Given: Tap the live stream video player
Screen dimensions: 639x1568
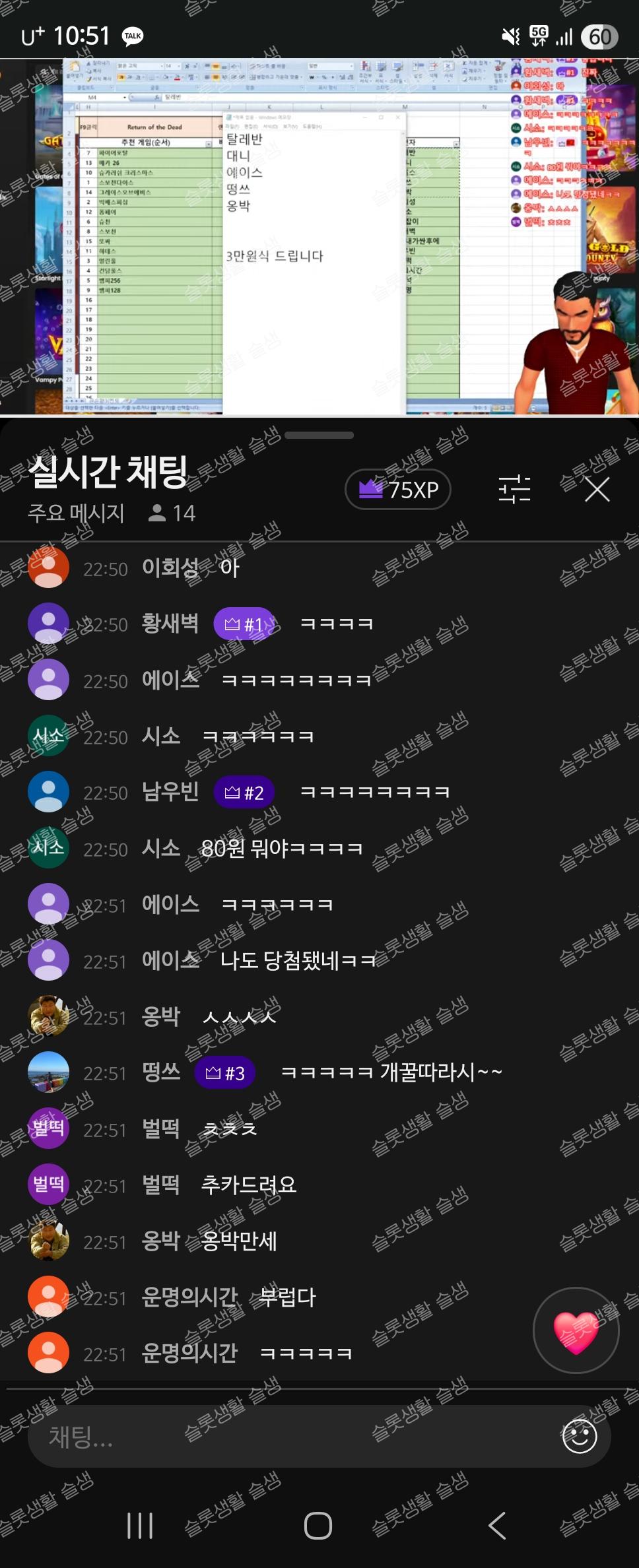Looking at the screenshot, I should click(319, 236).
